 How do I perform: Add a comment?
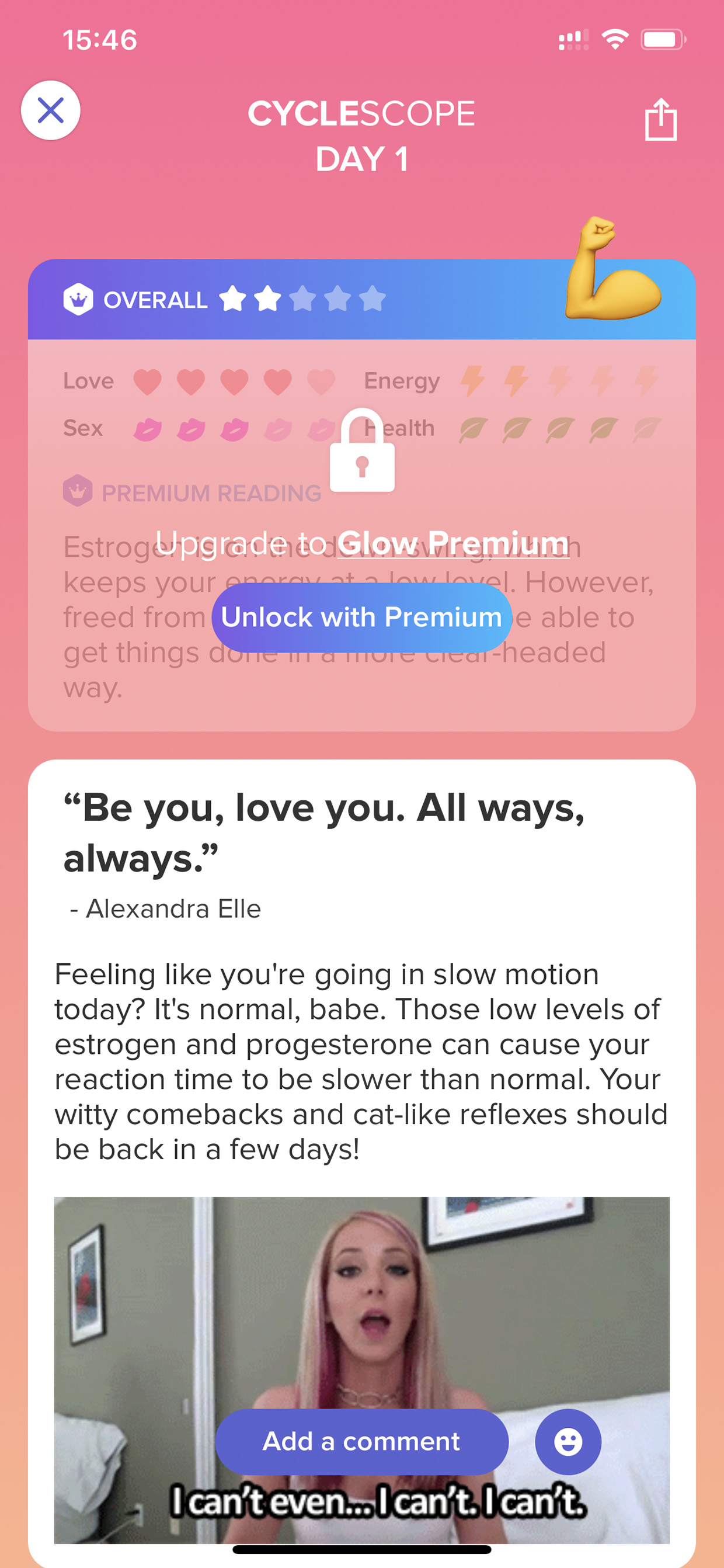point(361,1441)
